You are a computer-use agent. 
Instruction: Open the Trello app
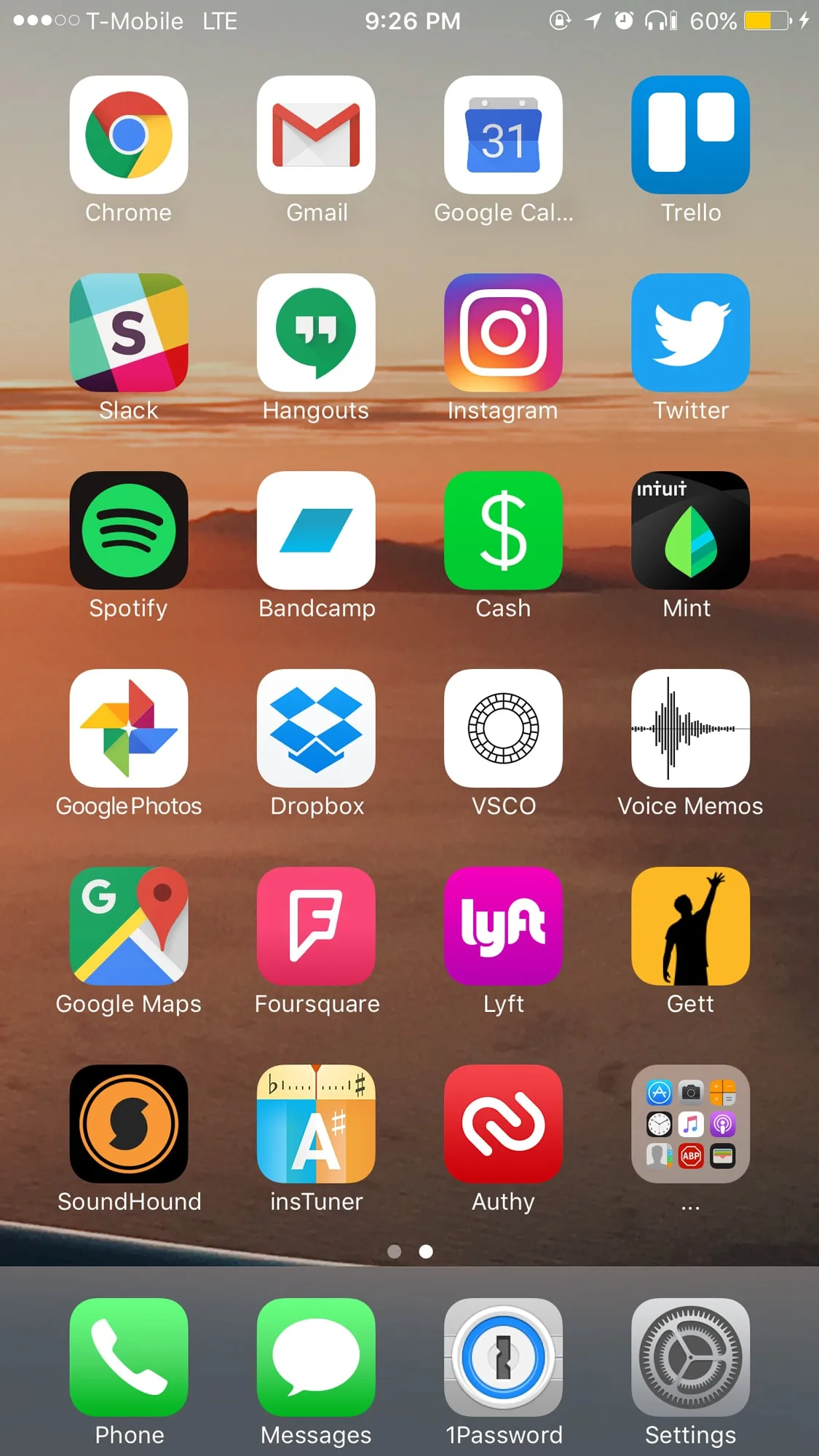pos(690,135)
